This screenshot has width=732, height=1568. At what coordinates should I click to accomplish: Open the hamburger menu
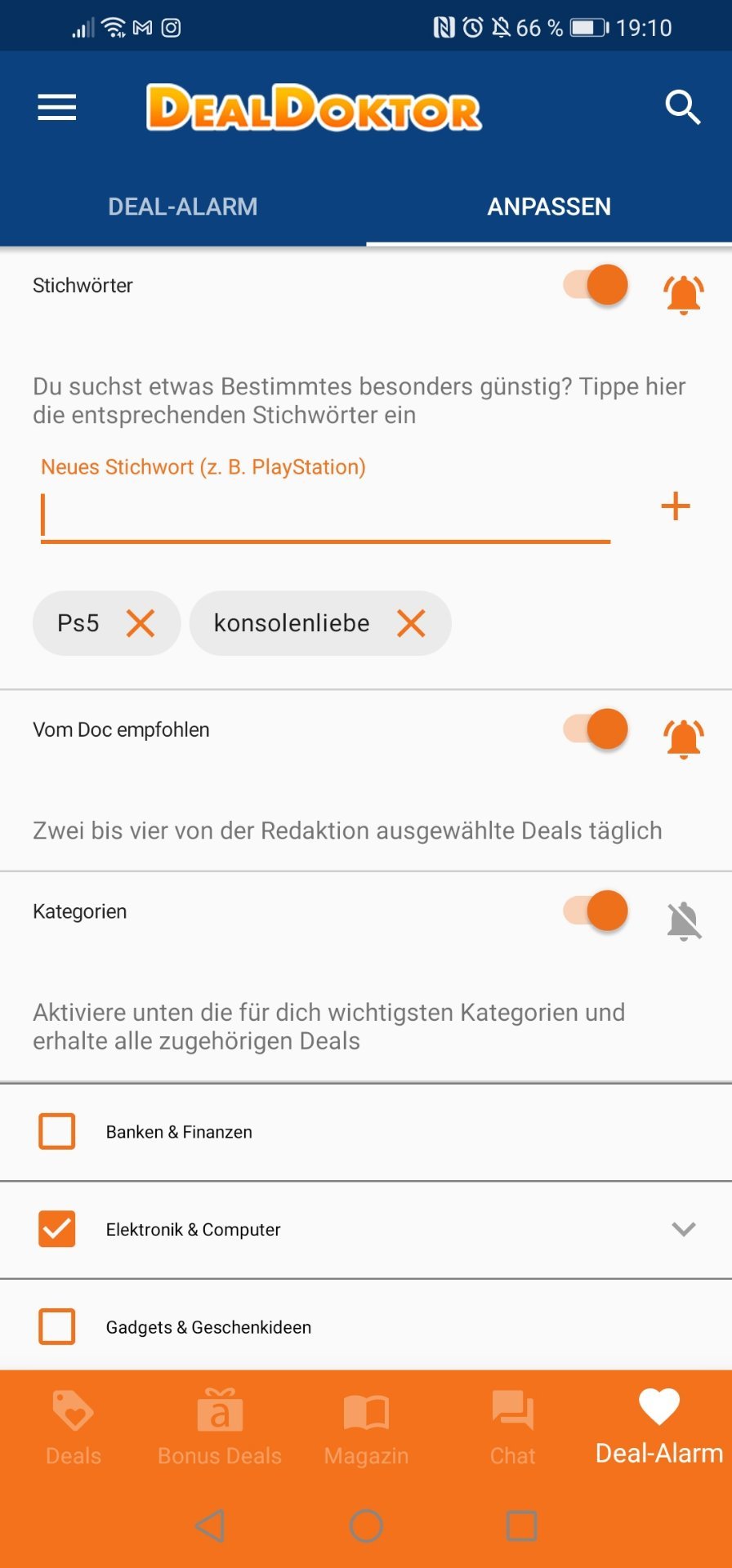coord(56,108)
